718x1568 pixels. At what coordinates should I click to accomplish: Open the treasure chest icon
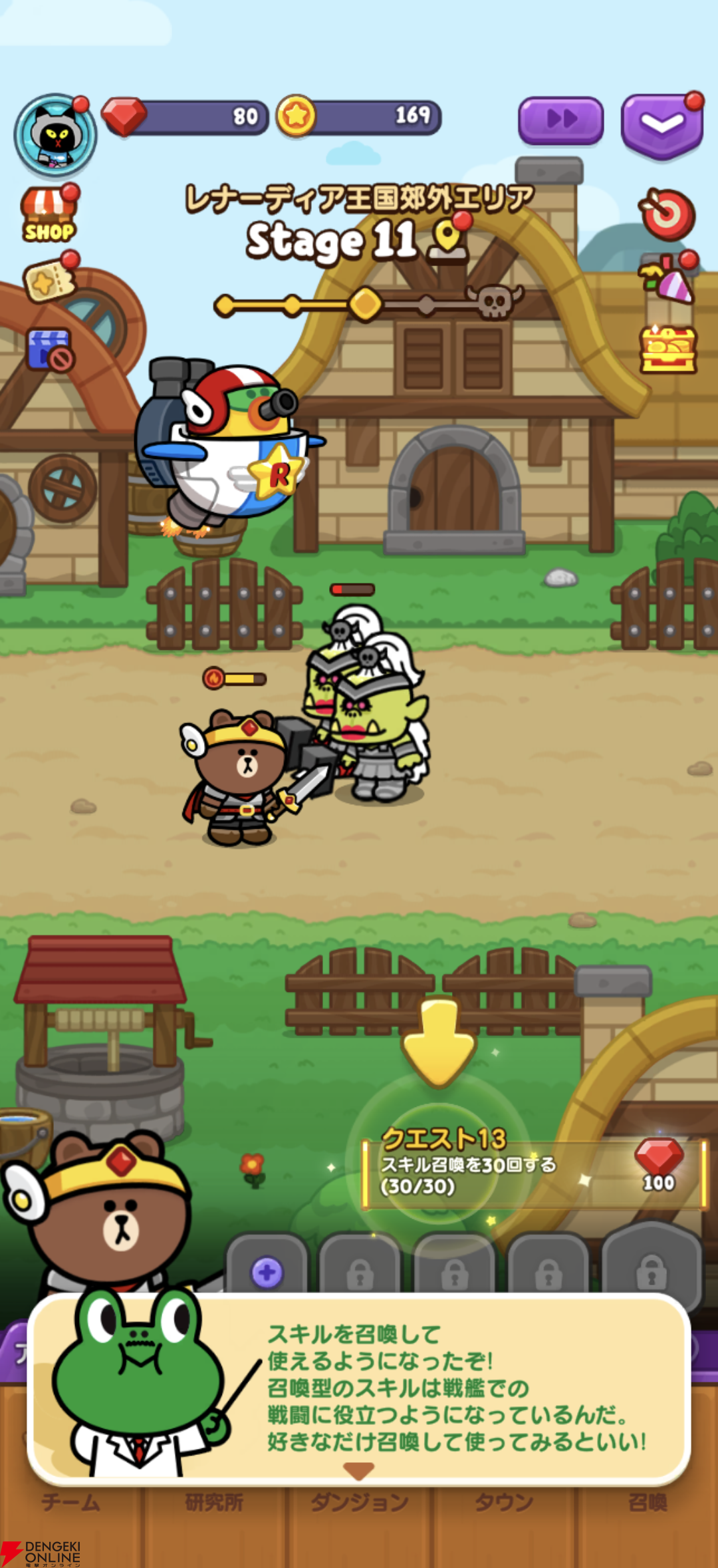pos(668,349)
